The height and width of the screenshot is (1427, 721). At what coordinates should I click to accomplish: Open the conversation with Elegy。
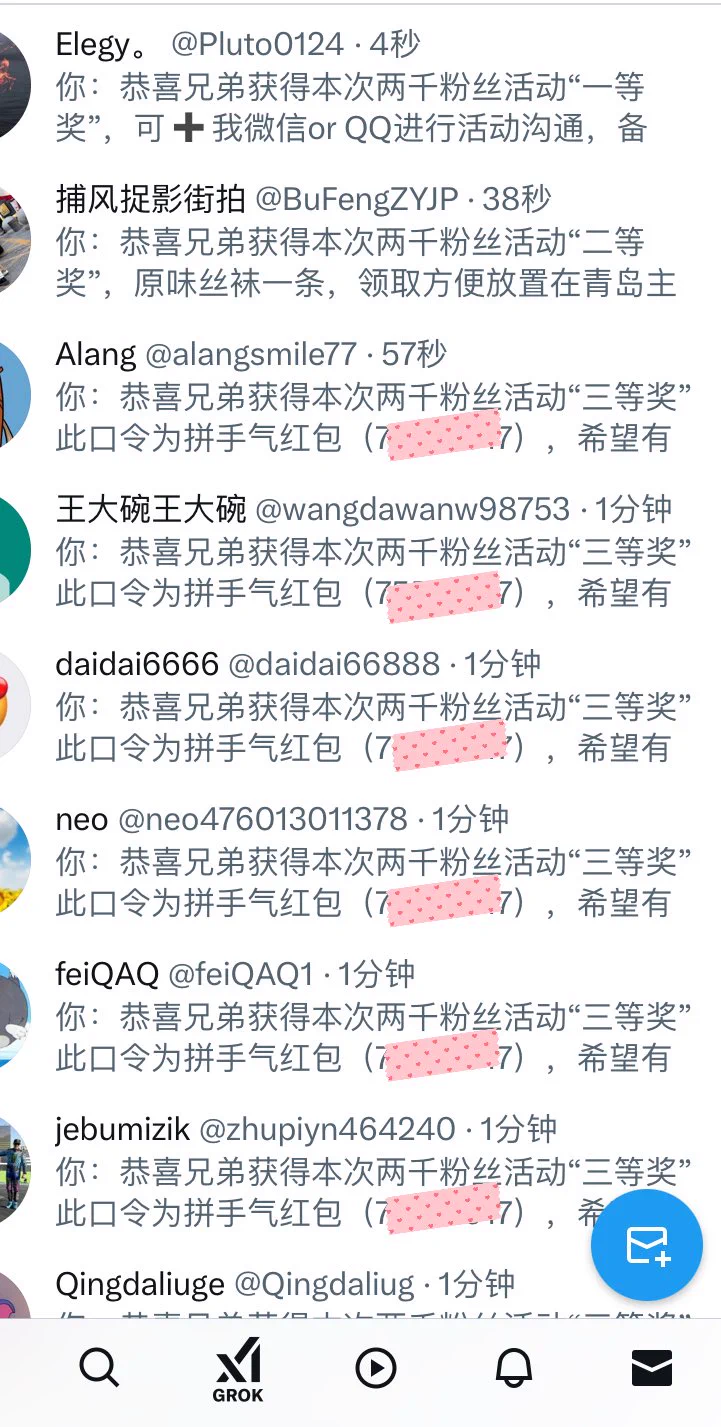pos(360,87)
